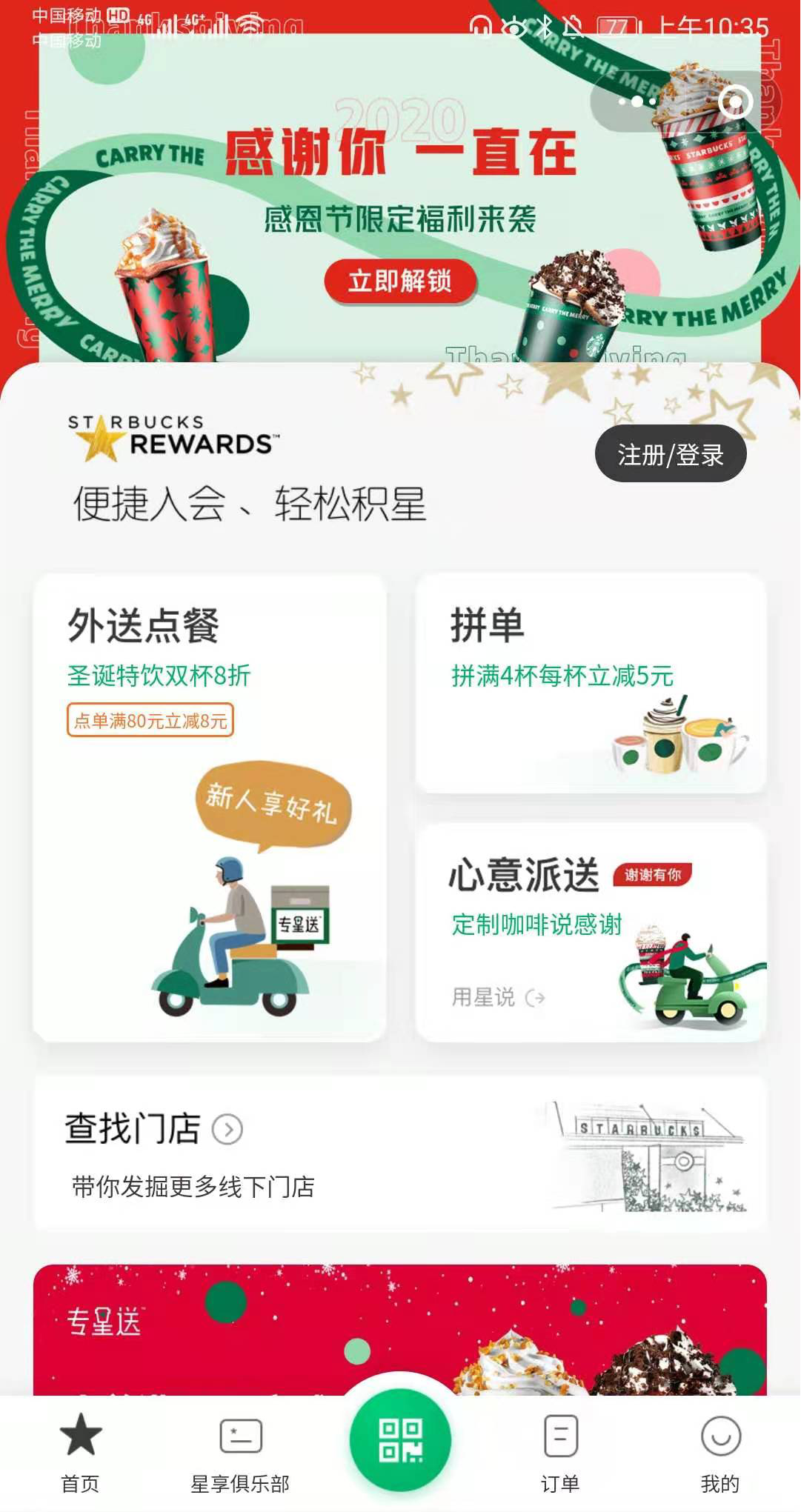Open the green QR code button
The width and height of the screenshot is (801, 1512).
pyautogui.click(x=400, y=1440)
